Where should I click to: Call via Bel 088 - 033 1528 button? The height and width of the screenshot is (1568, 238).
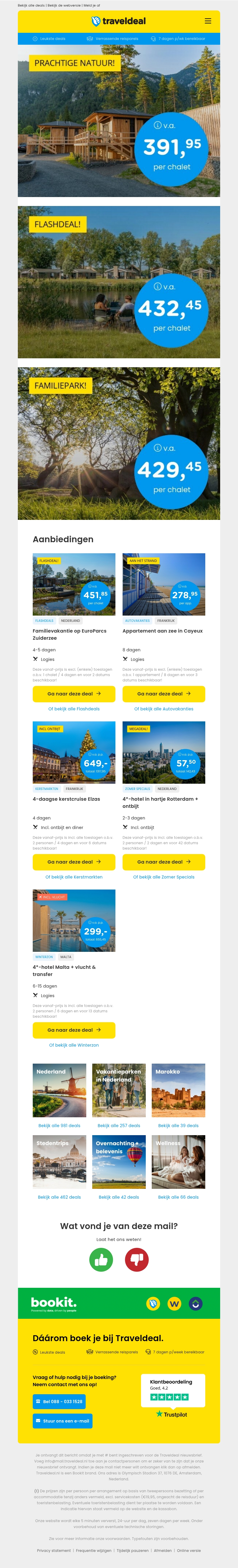tap(59, 1401)
